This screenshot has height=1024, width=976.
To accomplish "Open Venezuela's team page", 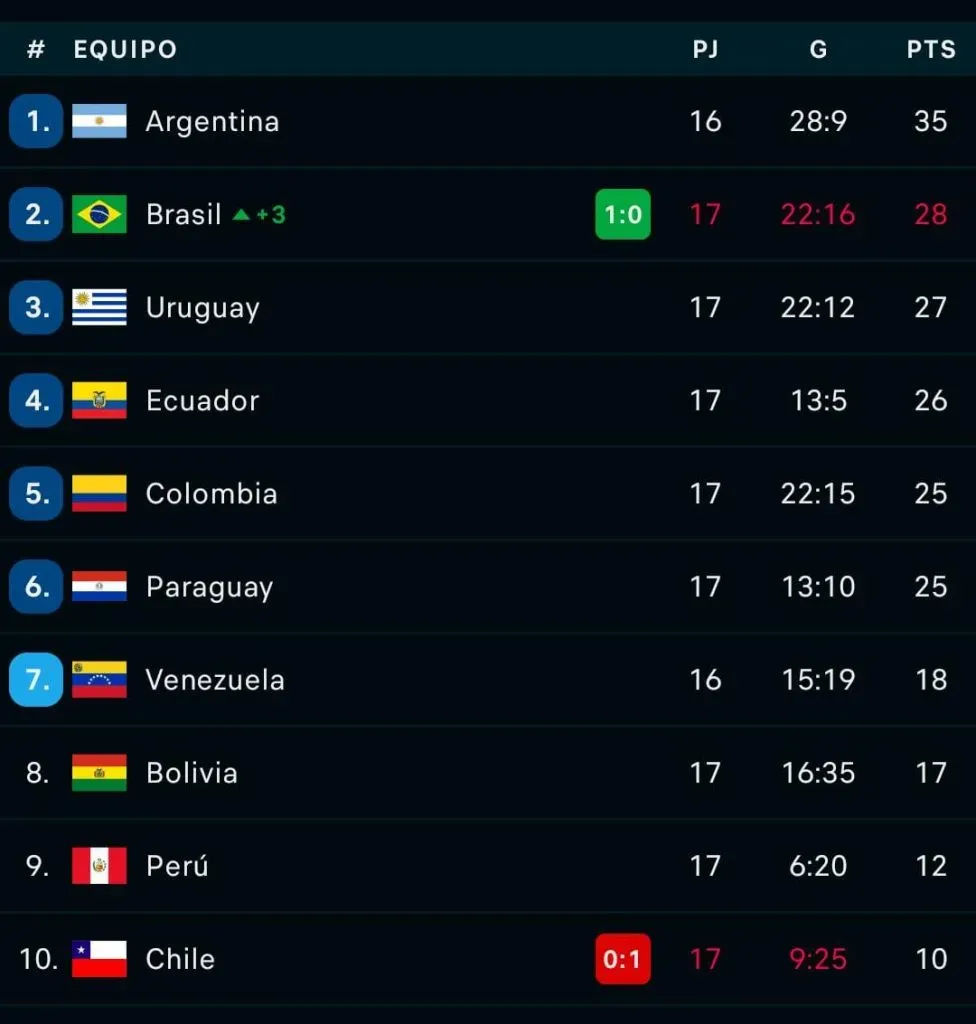I will coord(215,680).
